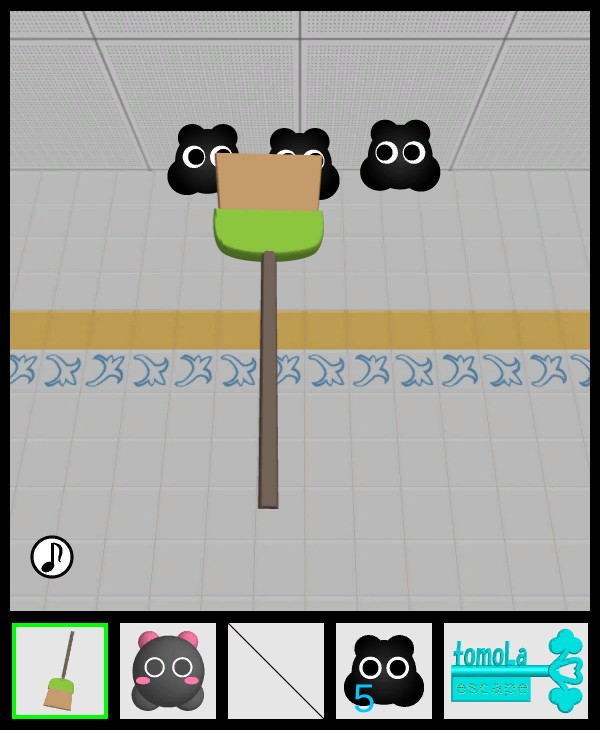Tap the empty inventory slot

(x=276, y=671)
